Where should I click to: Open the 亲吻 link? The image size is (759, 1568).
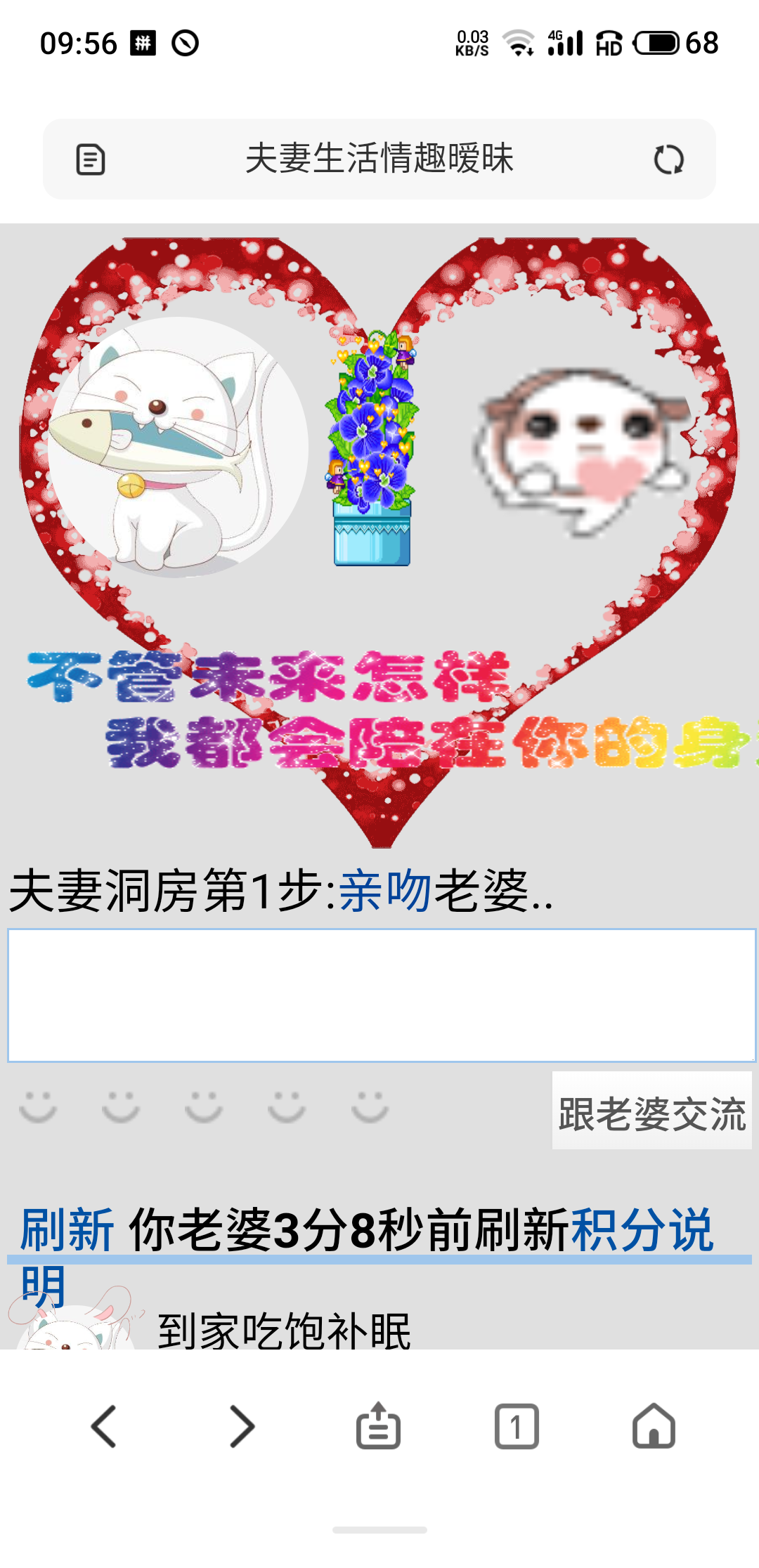385,891
